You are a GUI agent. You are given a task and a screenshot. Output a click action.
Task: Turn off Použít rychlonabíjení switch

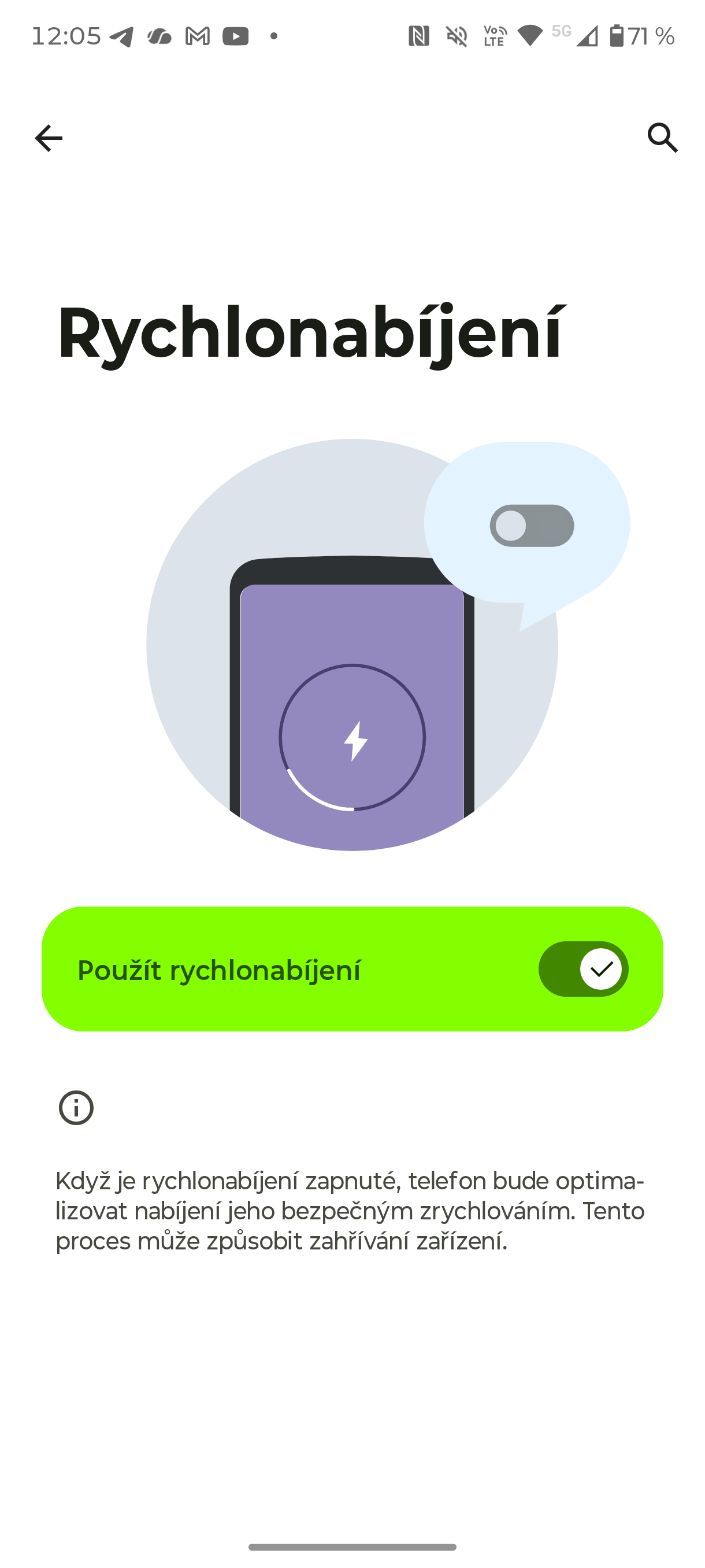582,968
